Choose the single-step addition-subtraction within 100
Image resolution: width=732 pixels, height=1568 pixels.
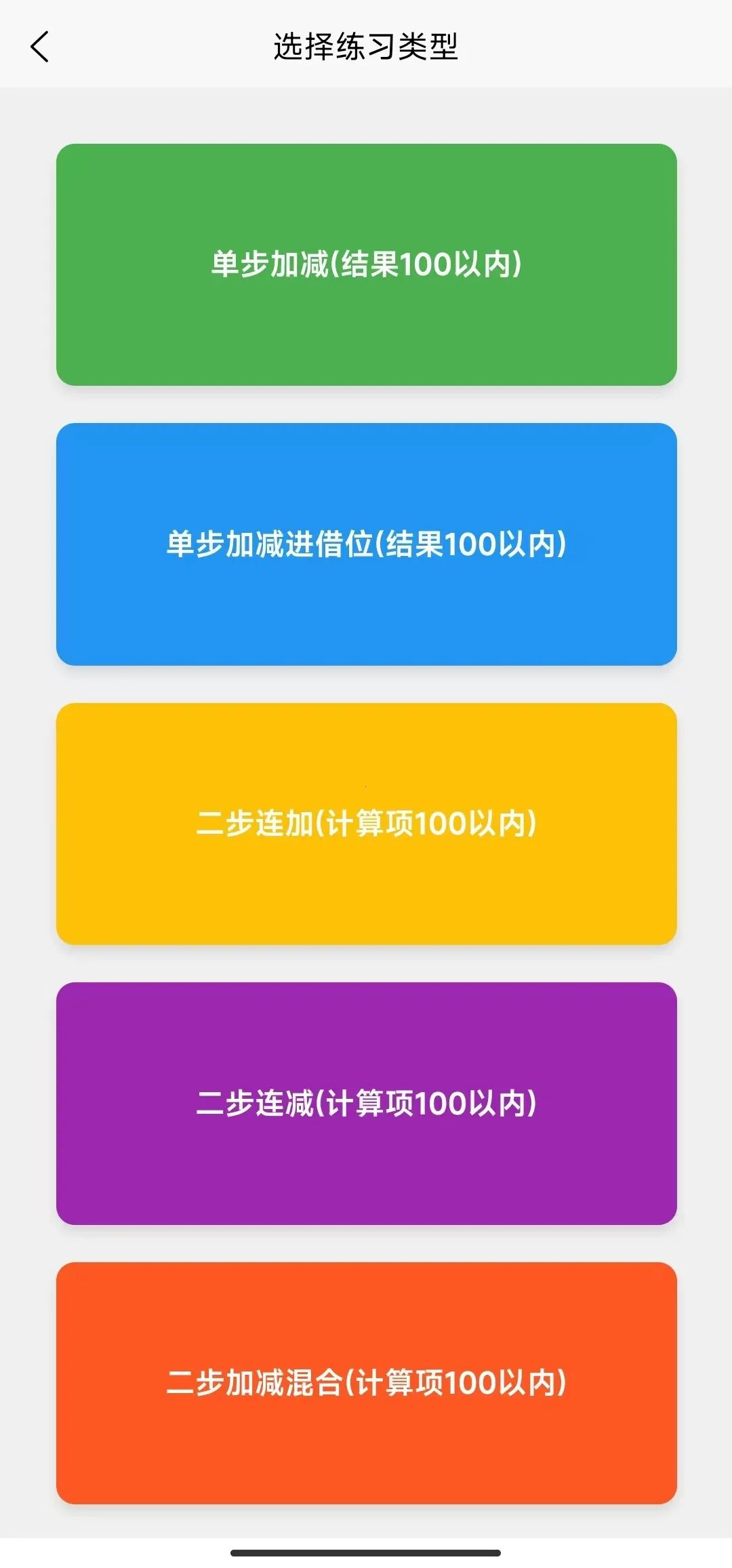pos(366,263)
